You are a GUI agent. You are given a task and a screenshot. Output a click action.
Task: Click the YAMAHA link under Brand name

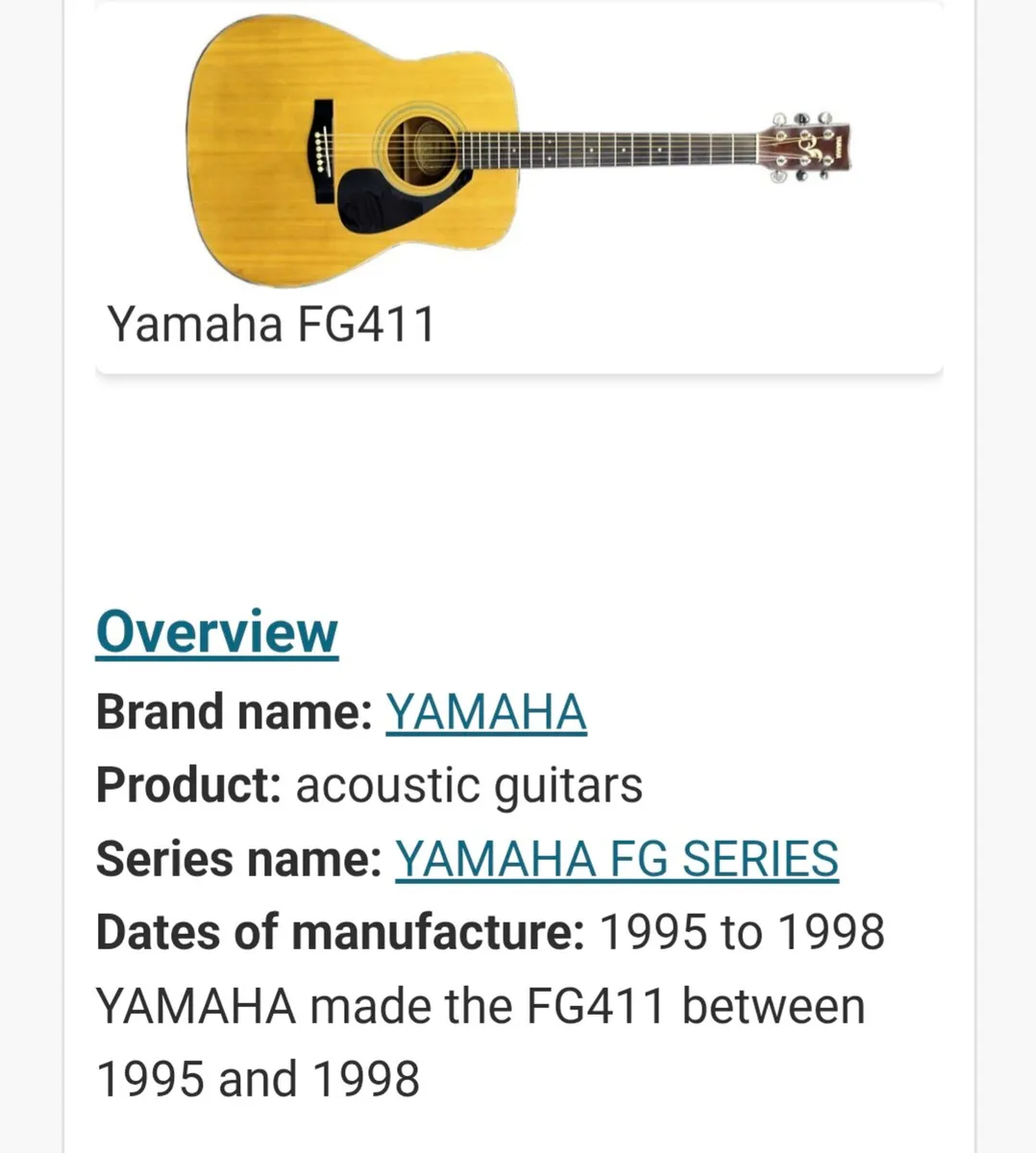pos(485,711)
